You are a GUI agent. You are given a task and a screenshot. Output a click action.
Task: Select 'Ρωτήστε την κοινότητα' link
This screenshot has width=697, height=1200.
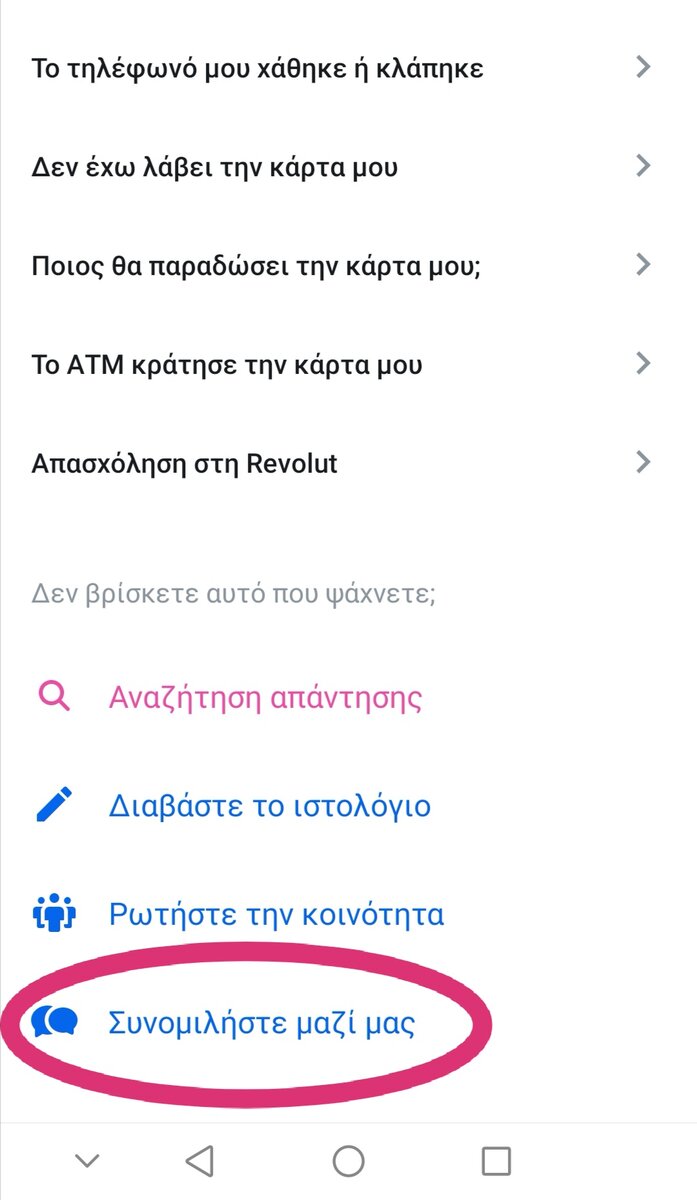[276, 914]
